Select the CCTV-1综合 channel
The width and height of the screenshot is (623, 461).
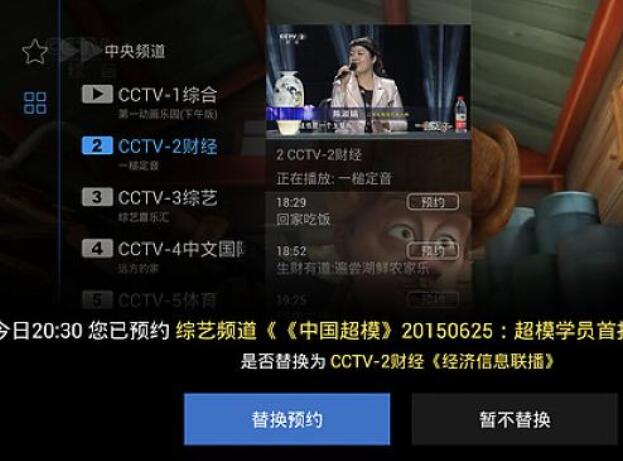pyautogui.click(x=165, y=95)
